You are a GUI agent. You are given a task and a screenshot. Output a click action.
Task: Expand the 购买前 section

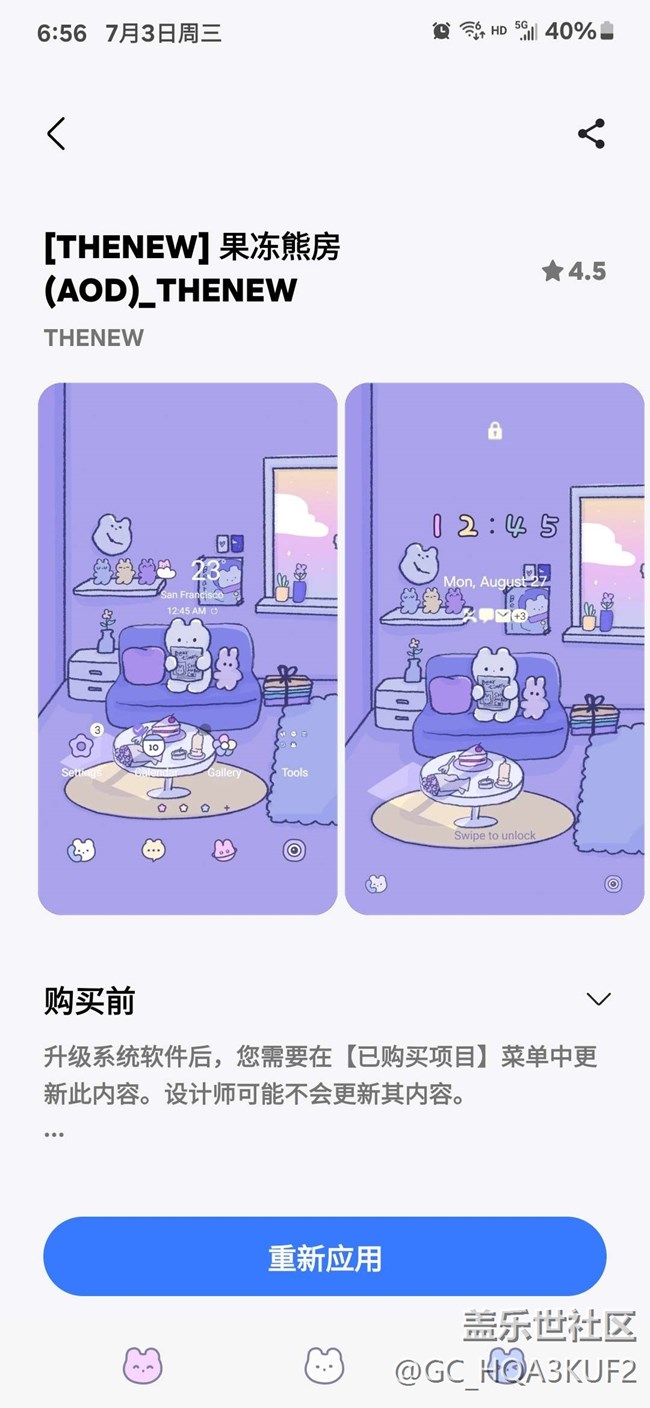[598, 999]
